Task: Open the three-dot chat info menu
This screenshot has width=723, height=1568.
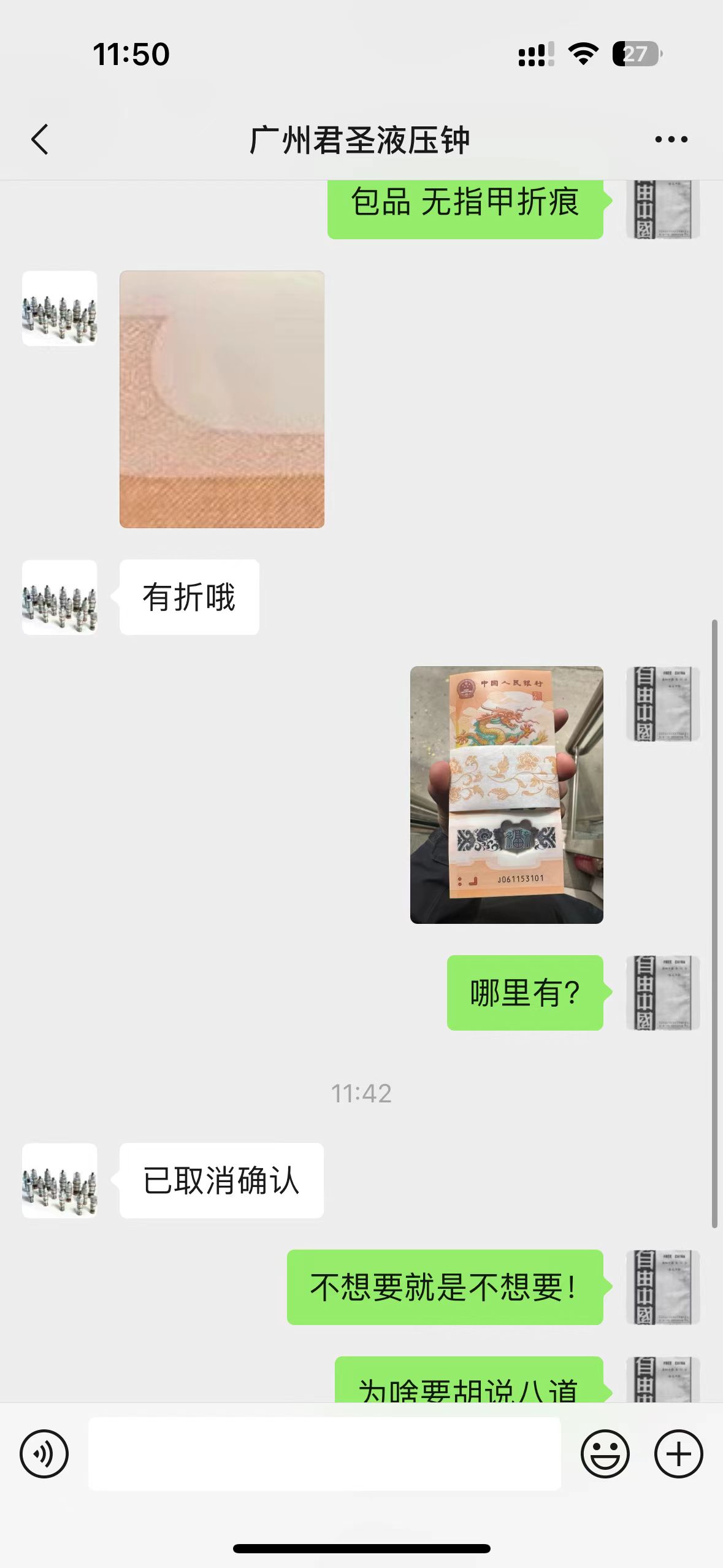Action: click(671, 139)
